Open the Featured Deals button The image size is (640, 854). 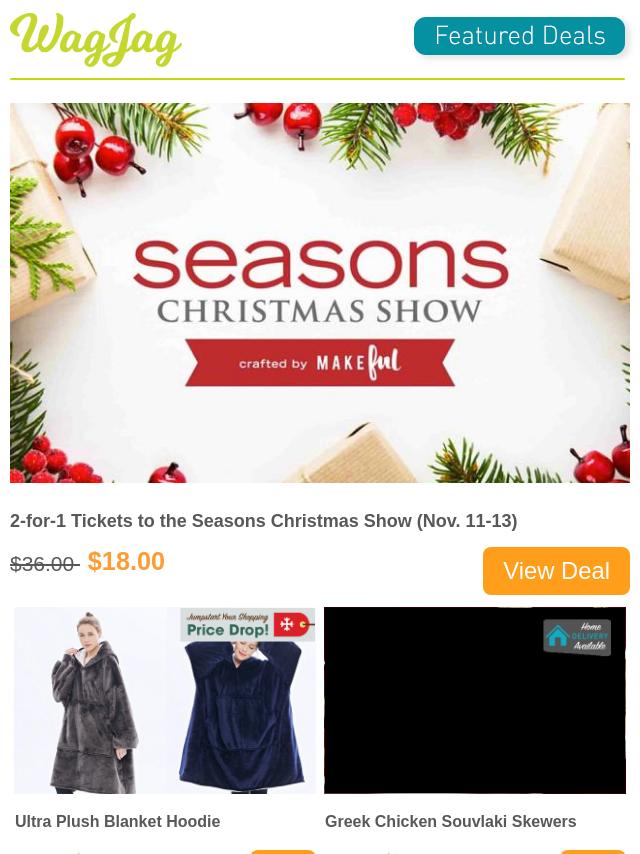tap(519, 37)
